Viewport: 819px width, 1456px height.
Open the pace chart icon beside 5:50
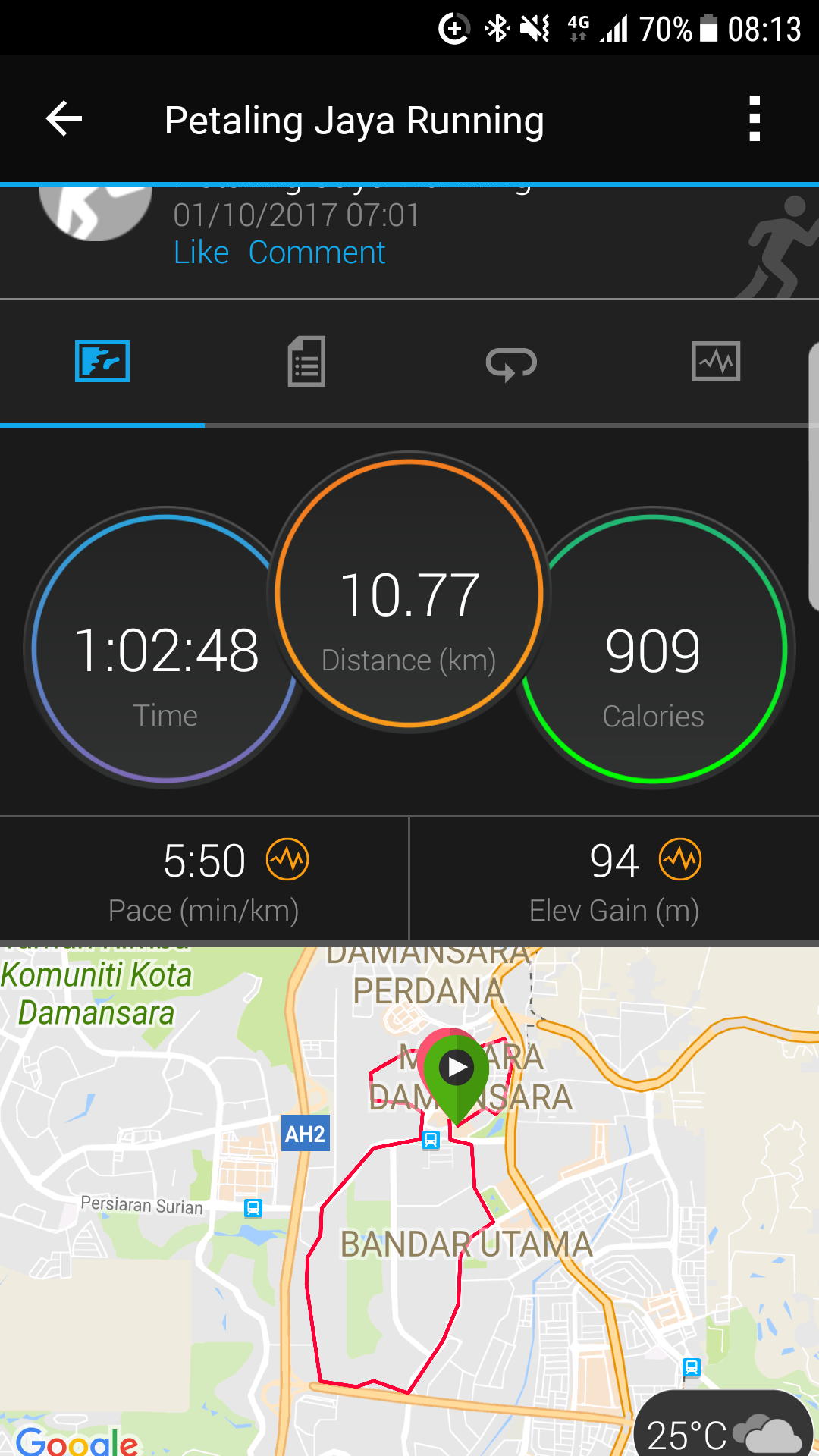pyautogui.click(x=287, y=859)
